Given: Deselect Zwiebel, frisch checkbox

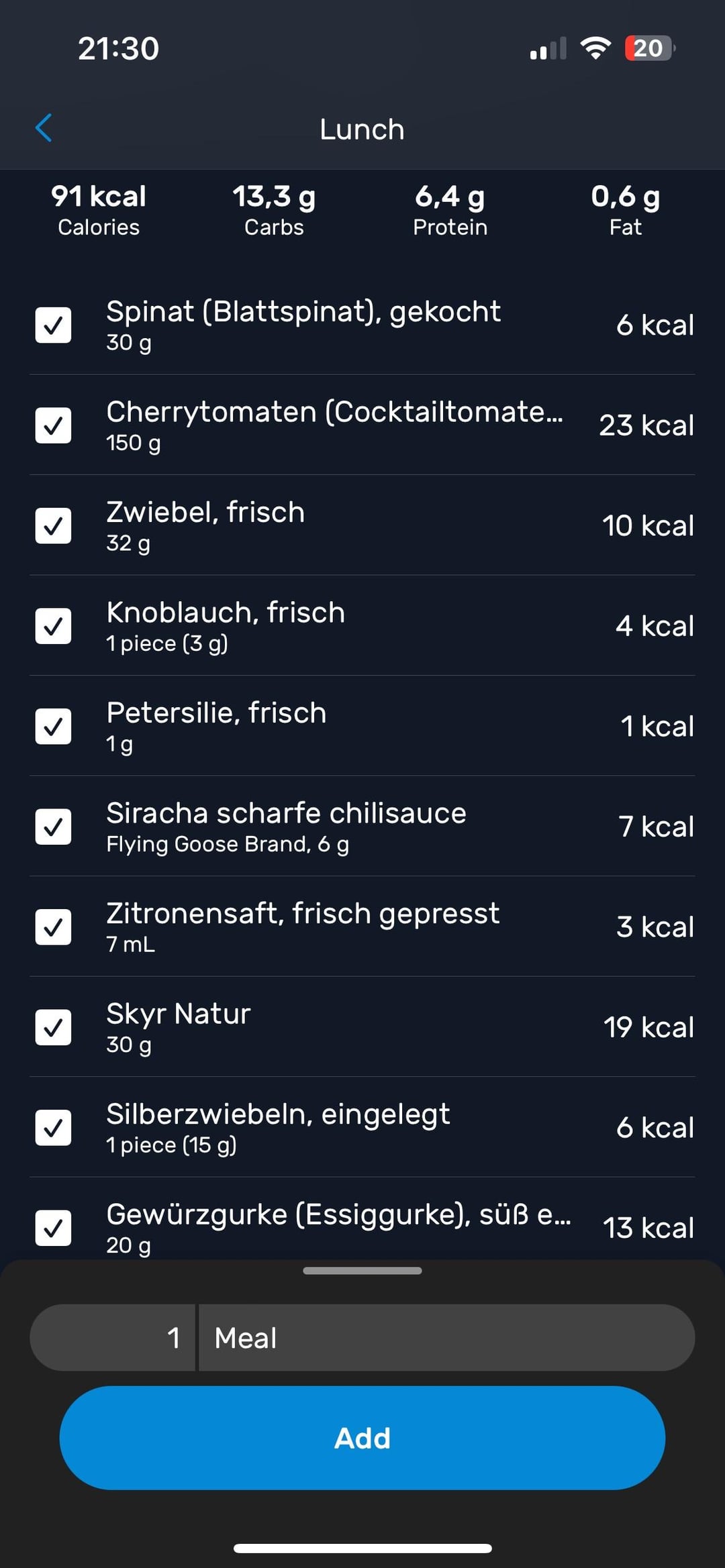Looking at the screenshot, I should tap(53, 526).
